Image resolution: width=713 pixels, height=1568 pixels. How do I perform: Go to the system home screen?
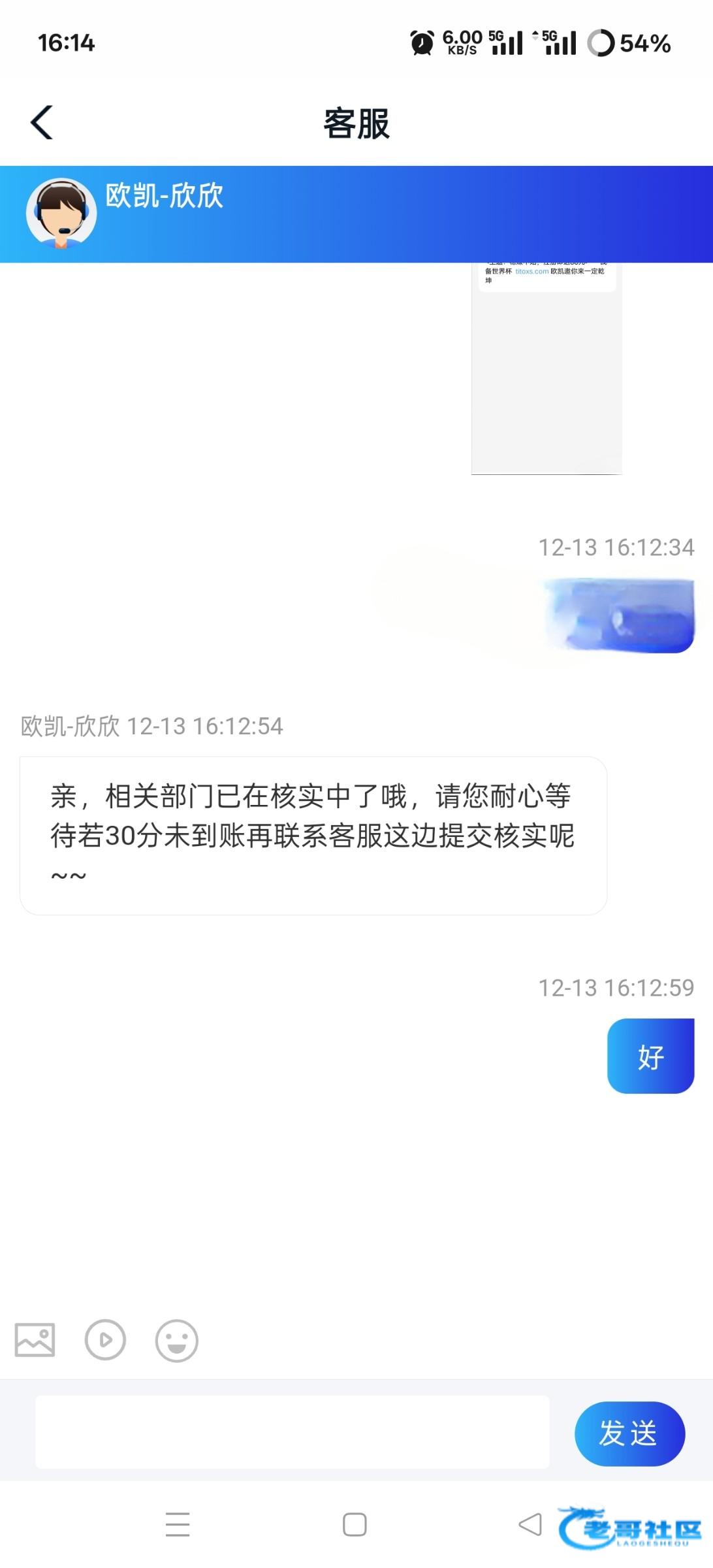point(355,1524)
